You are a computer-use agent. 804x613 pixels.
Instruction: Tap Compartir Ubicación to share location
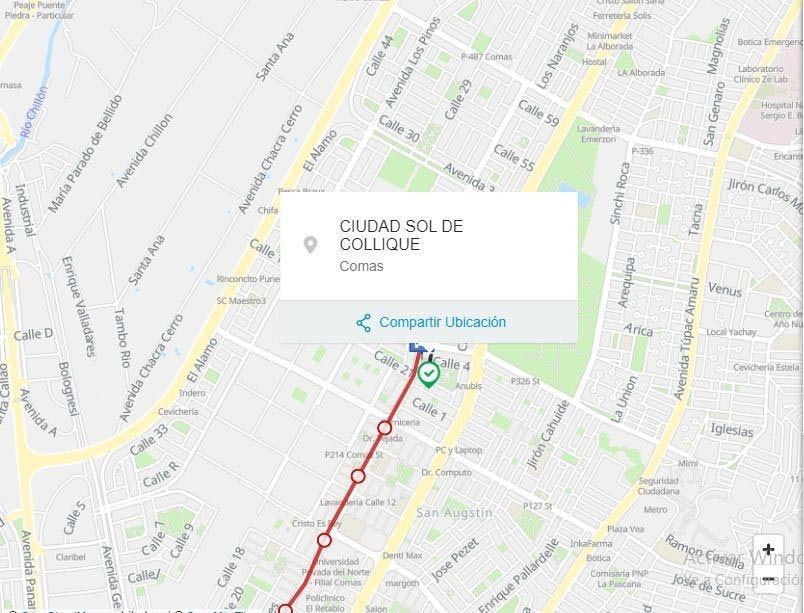[x=430, y=322]
